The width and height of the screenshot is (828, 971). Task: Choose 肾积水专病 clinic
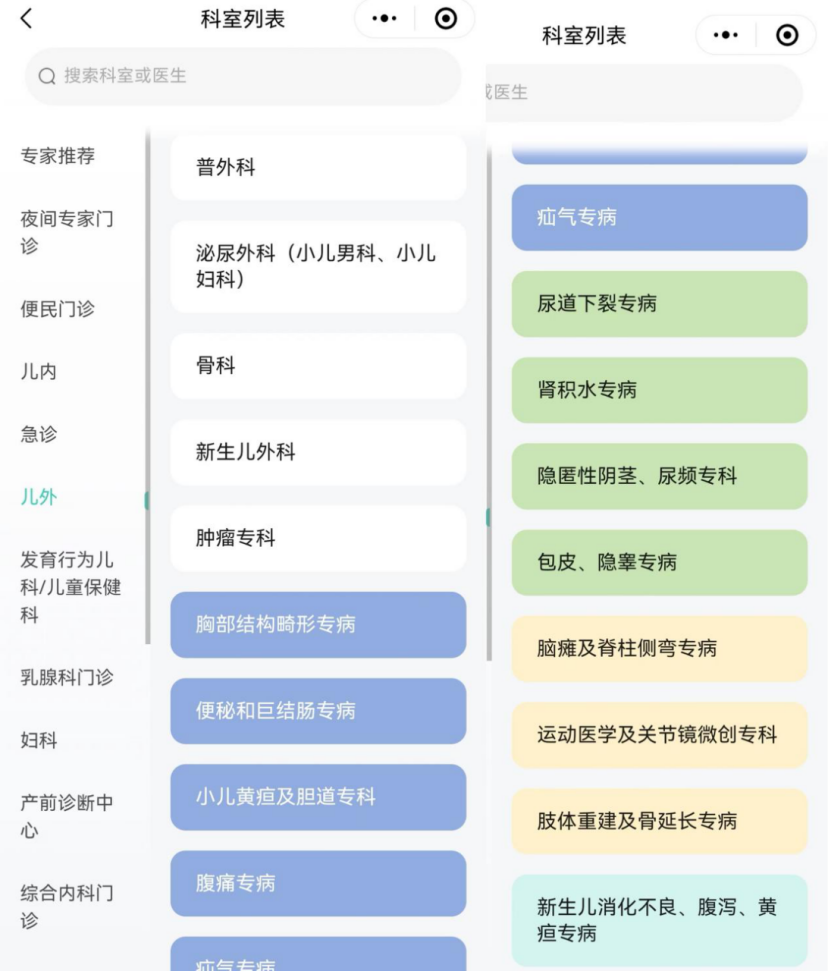coord(659,390)
